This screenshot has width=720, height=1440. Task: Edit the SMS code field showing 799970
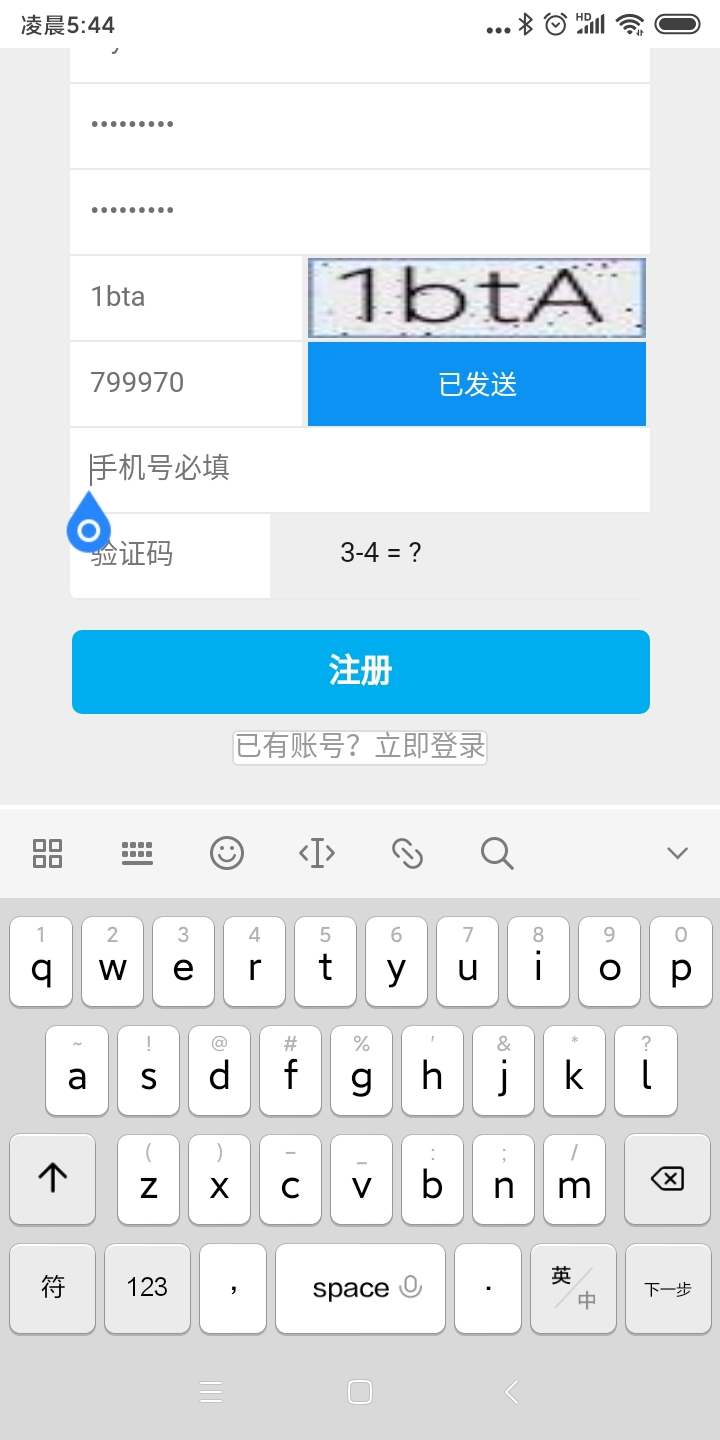pyautogui.click(x=185, y=383)
